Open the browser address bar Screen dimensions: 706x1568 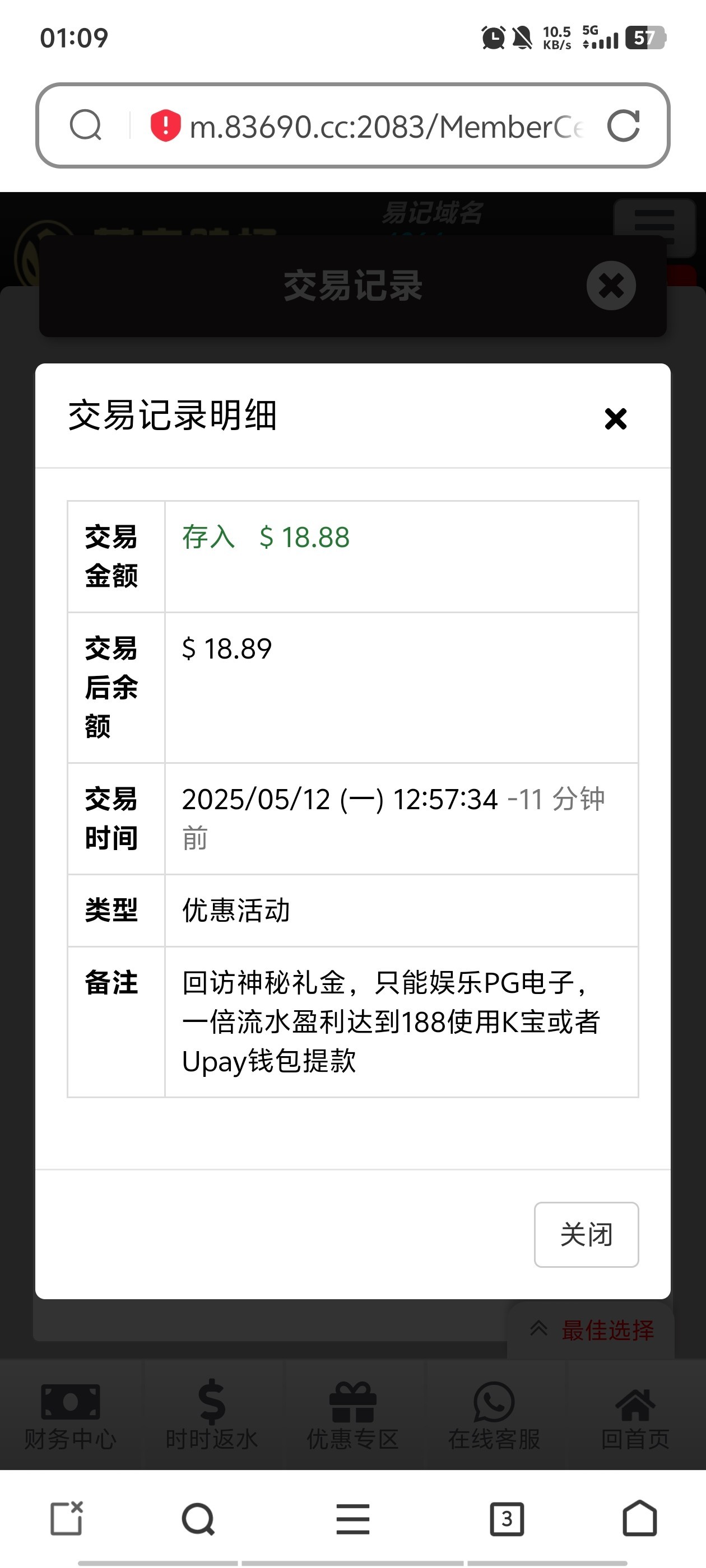click(x=384, y=127)
